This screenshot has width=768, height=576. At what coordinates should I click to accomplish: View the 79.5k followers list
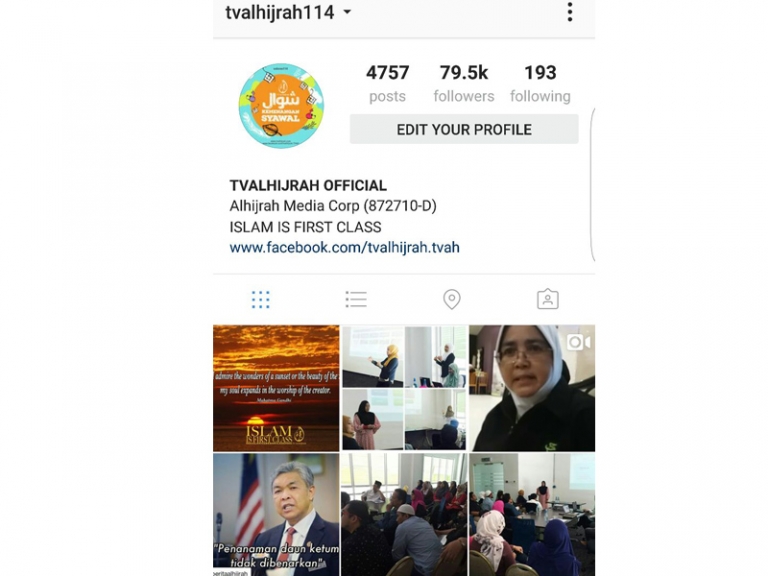[x=464, y=83]
